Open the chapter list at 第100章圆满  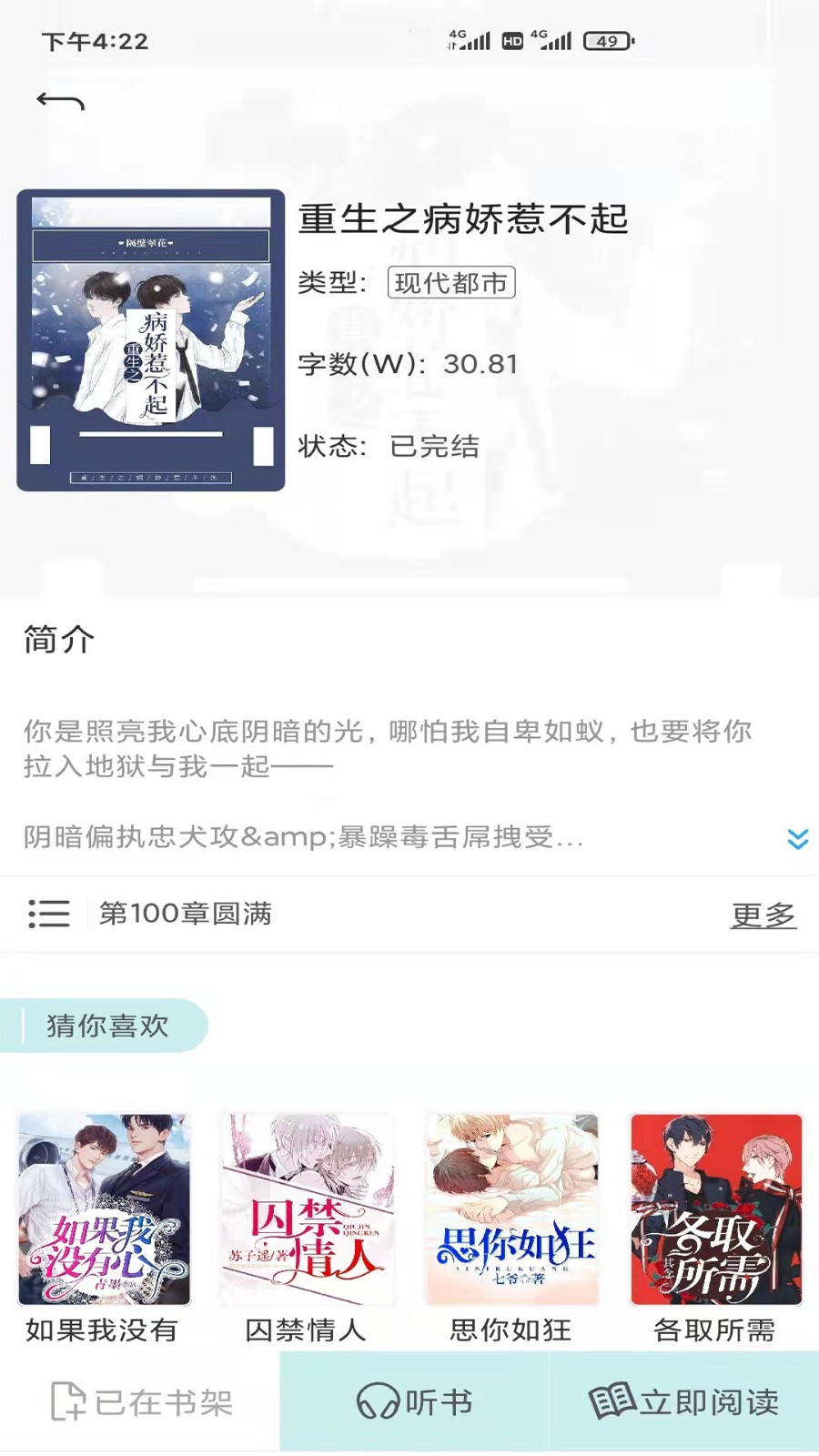tap(185, 914)
